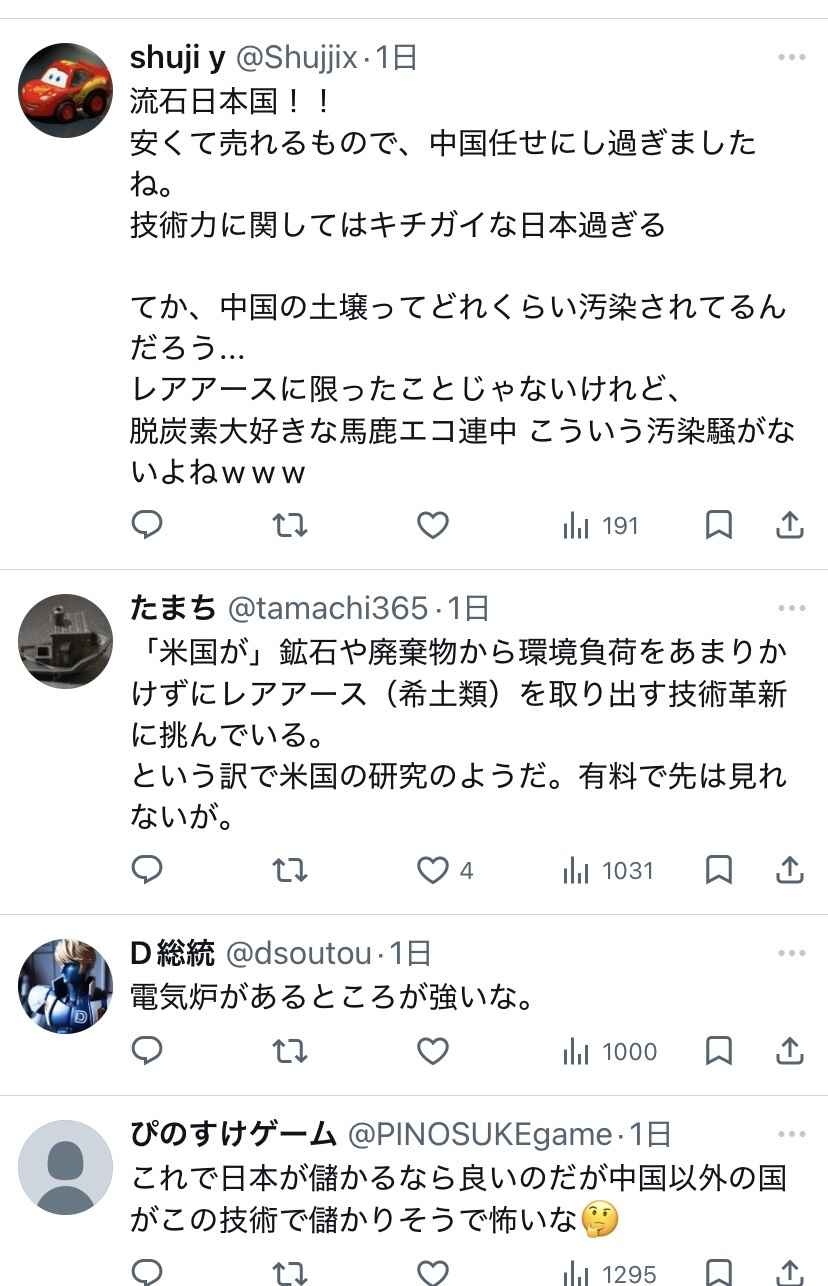View analytics of shuji y's post
Image resolution: width=828 pixels, height=1286 pixels.
tap(600, 525)
